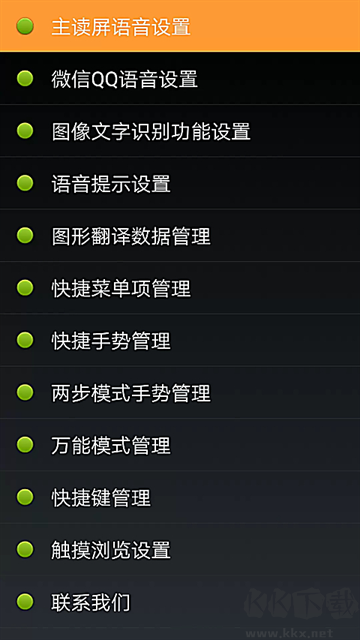Image resolution: width=360 pixels, height=640 pixels.
Task: Open 语音提示设置
Action: (x=180, y=183)
